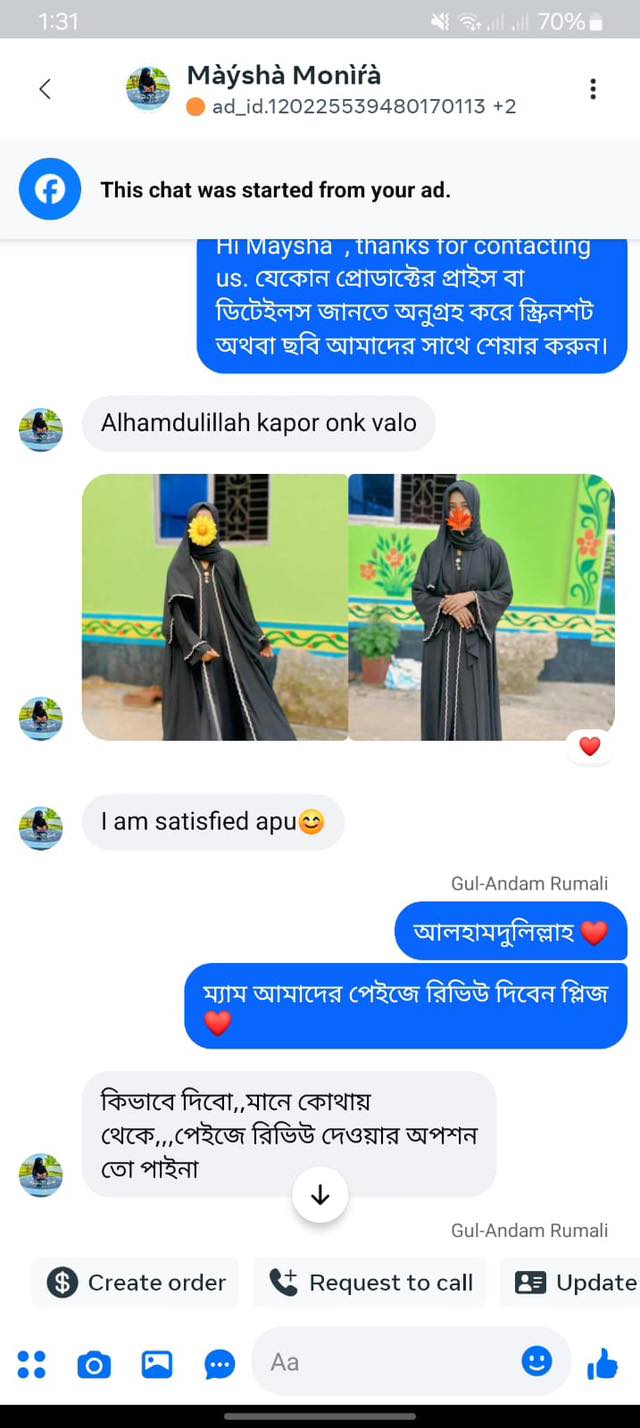Choose the Update quick action
The image size is (640, 1428).
575,1283
